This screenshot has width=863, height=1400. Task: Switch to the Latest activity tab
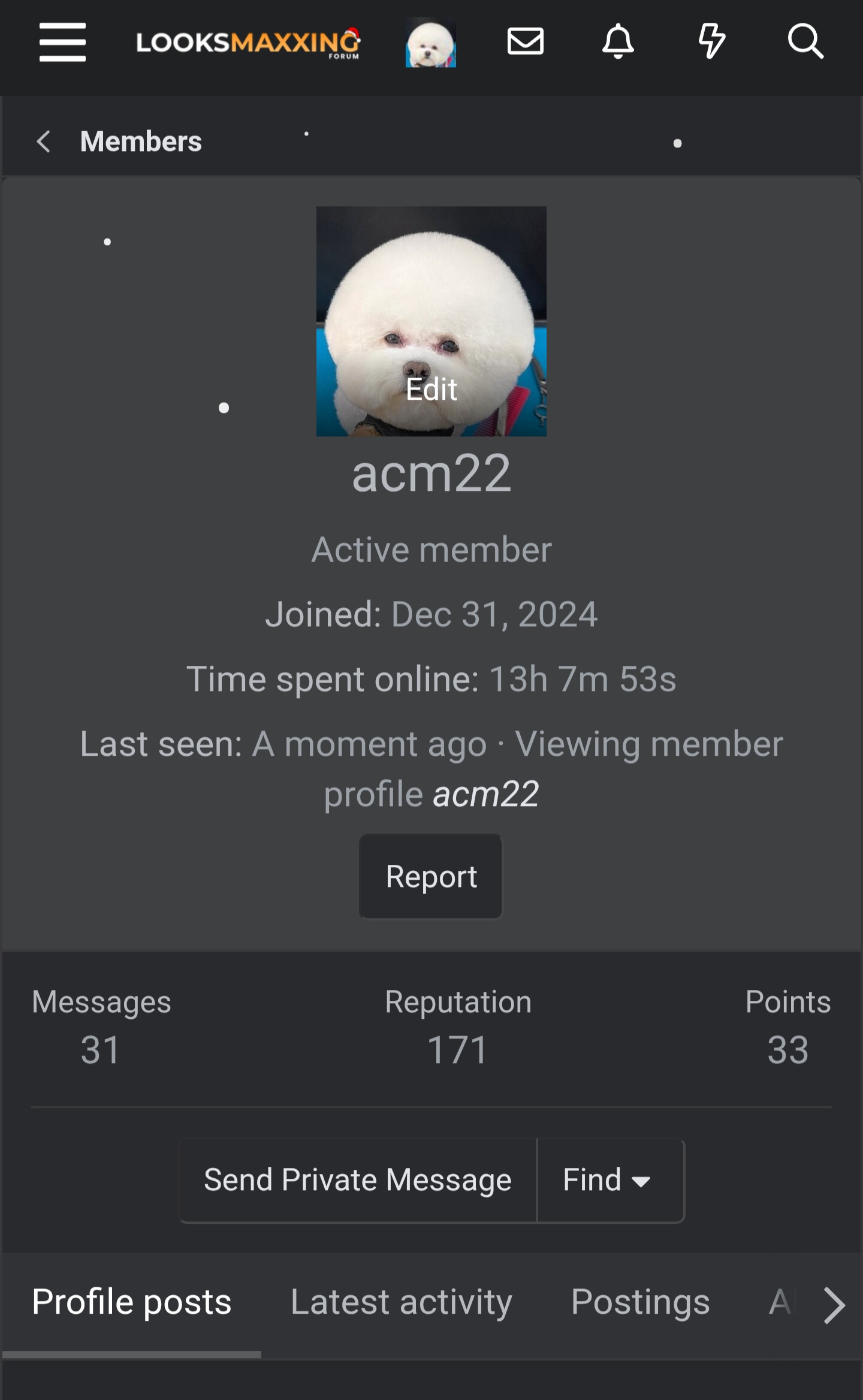tap(401, 1302)
